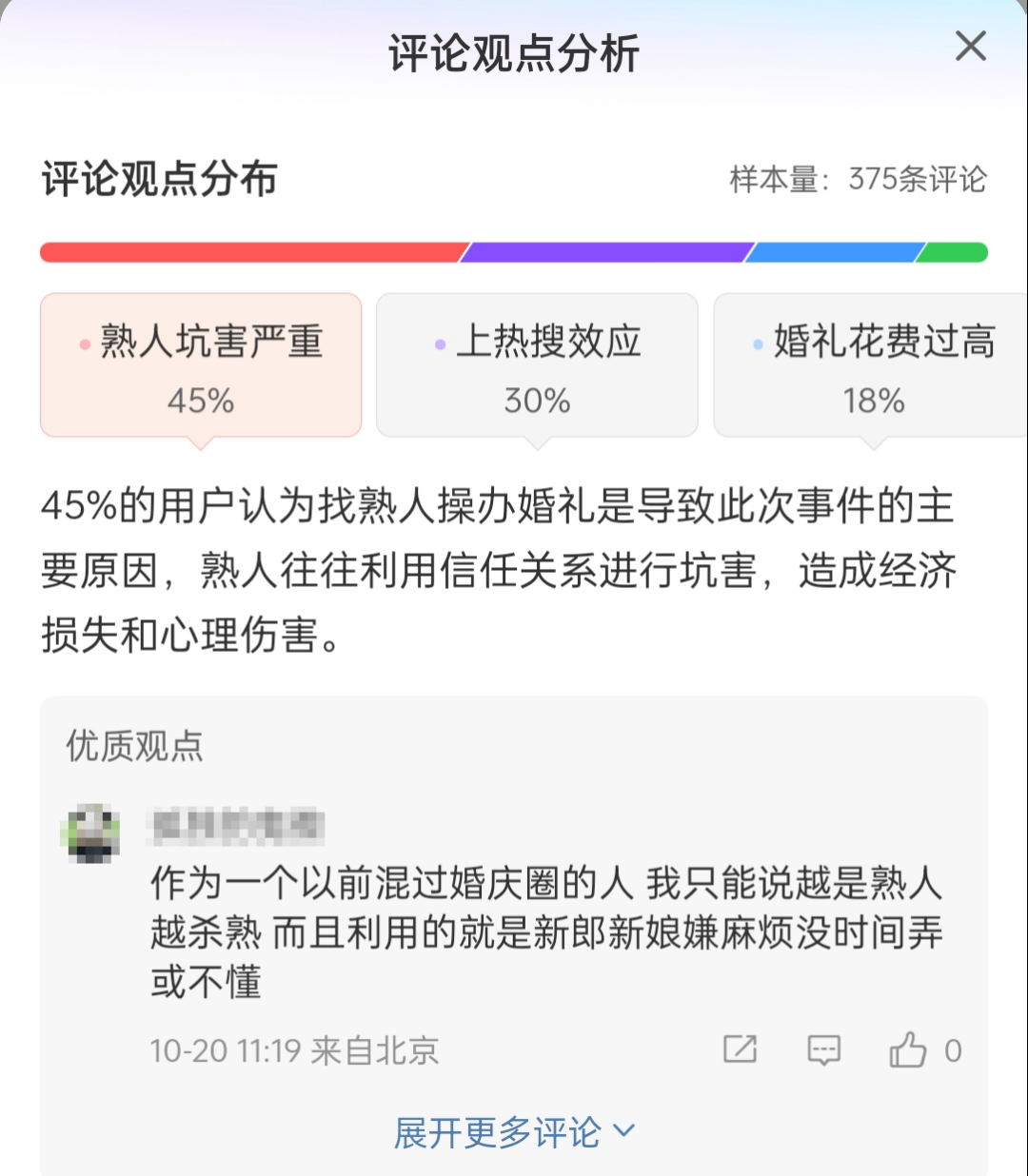Share the comment about 婚庆圈
1028x1176 pixels.
[x=740, y=1049]
